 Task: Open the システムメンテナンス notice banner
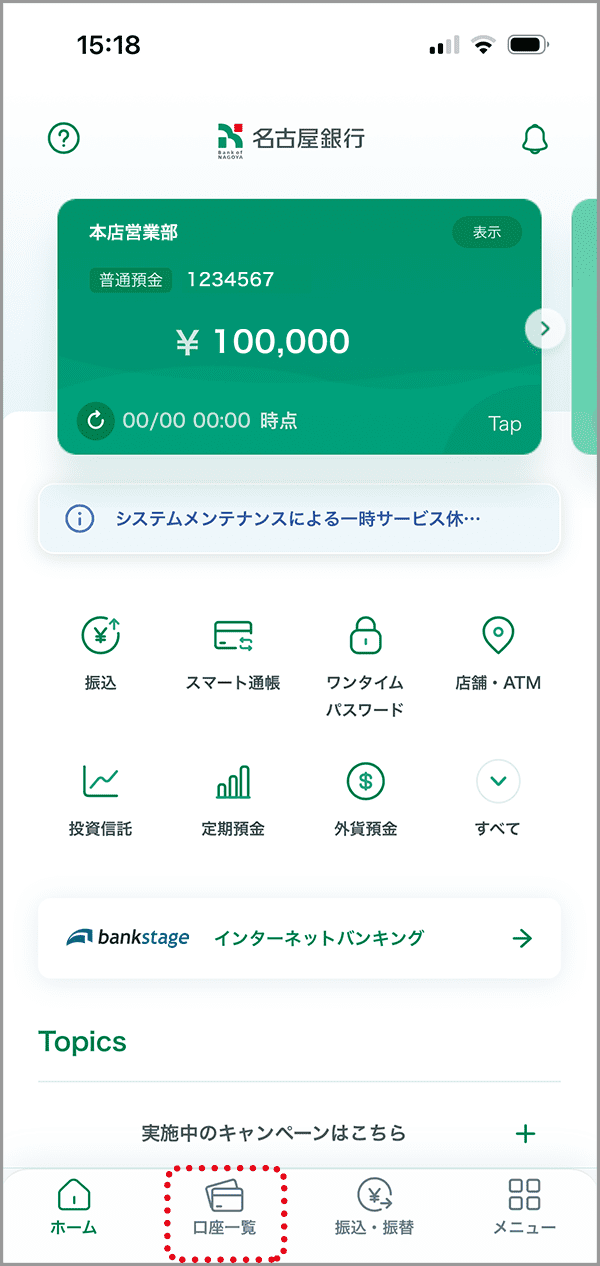click(x=299, y=519)
